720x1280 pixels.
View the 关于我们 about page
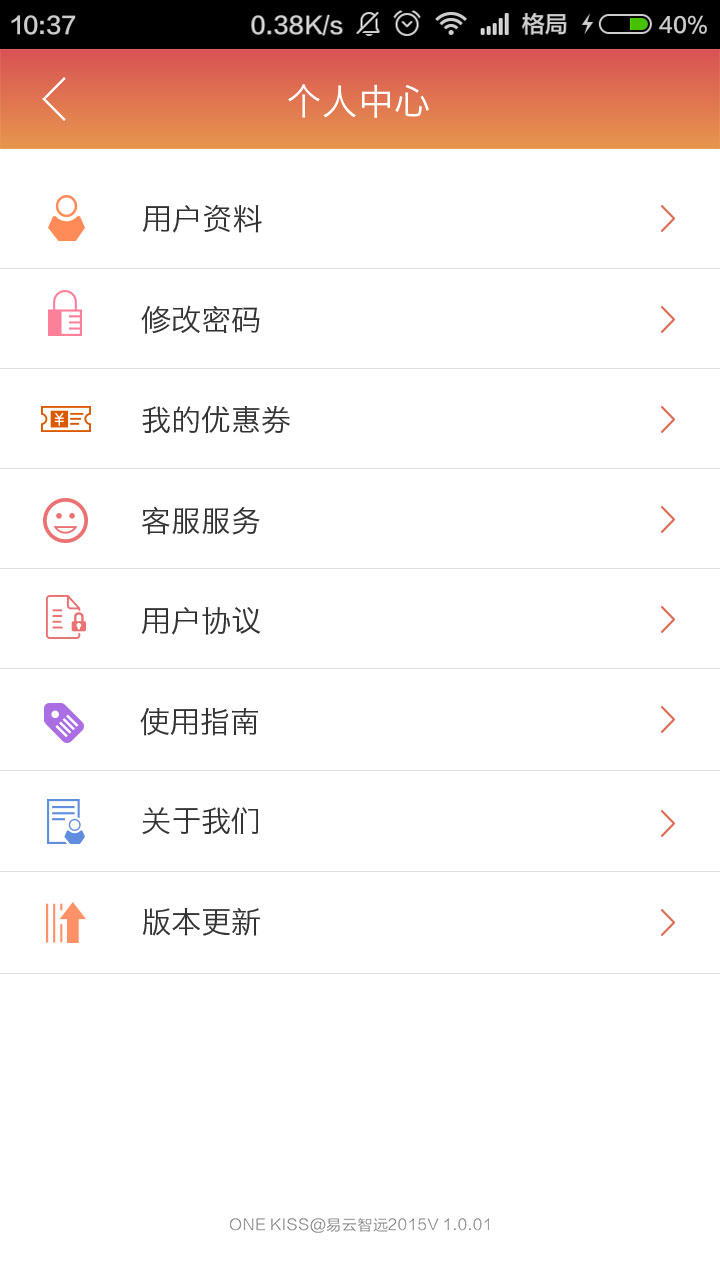click(x=360, y=821)
